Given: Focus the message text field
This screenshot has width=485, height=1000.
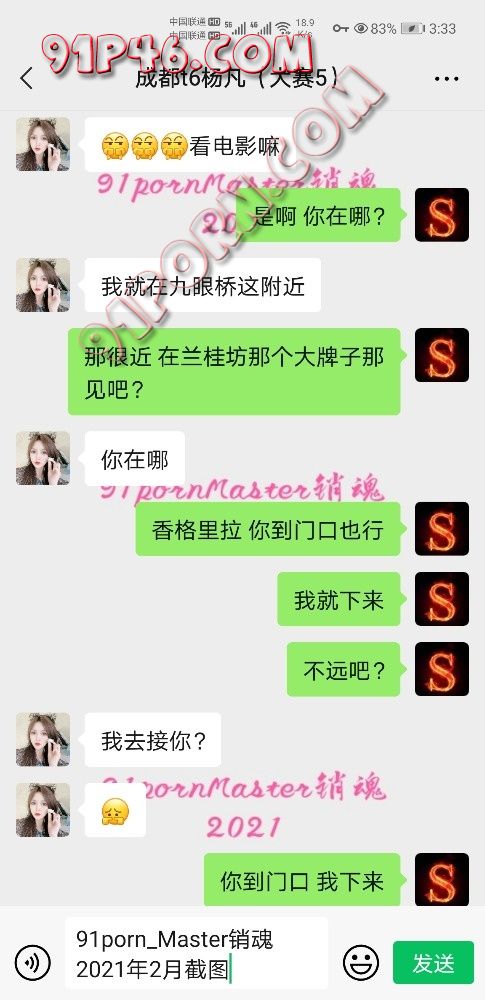Looking at the screenshot, I should 197,955.
